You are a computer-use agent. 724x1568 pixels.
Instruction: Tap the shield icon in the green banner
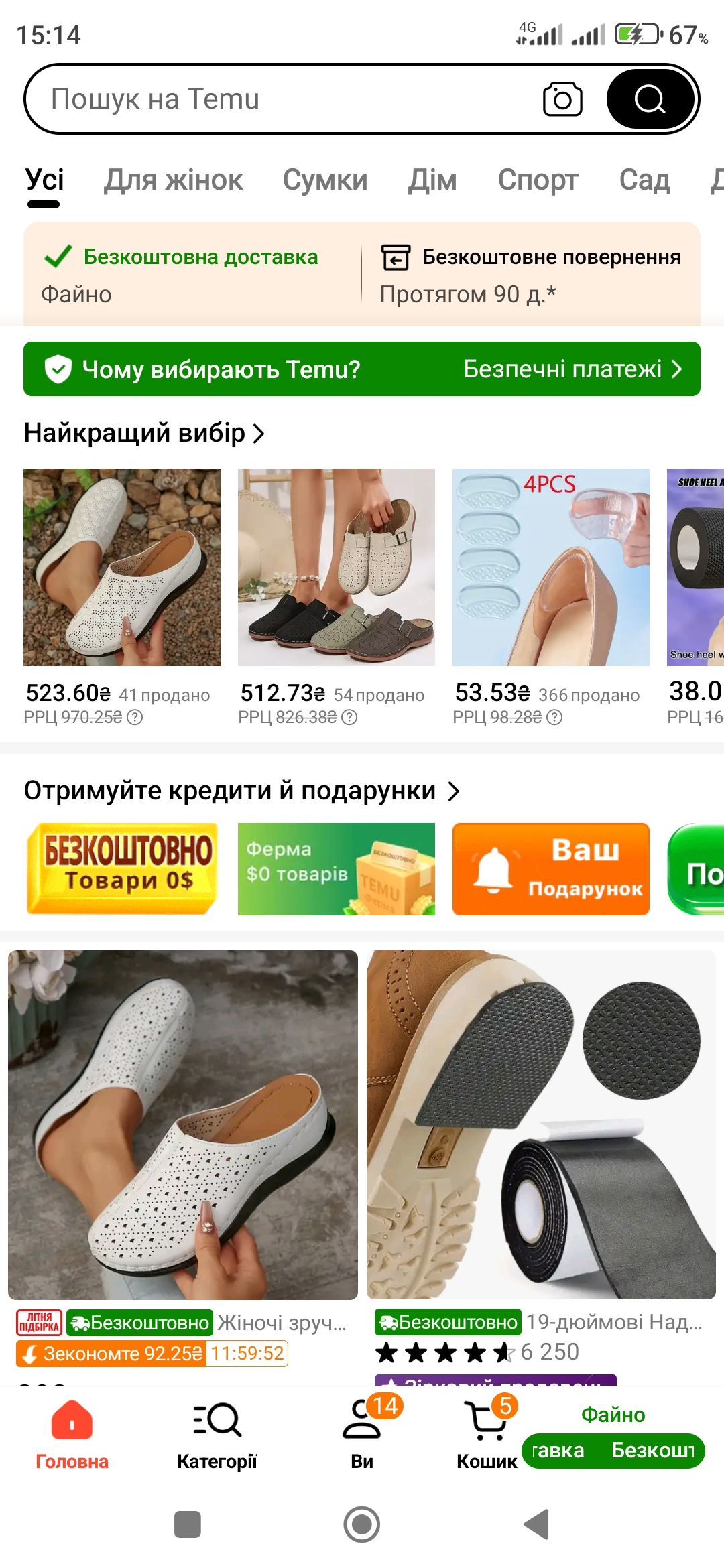click(x=59, y=368)
